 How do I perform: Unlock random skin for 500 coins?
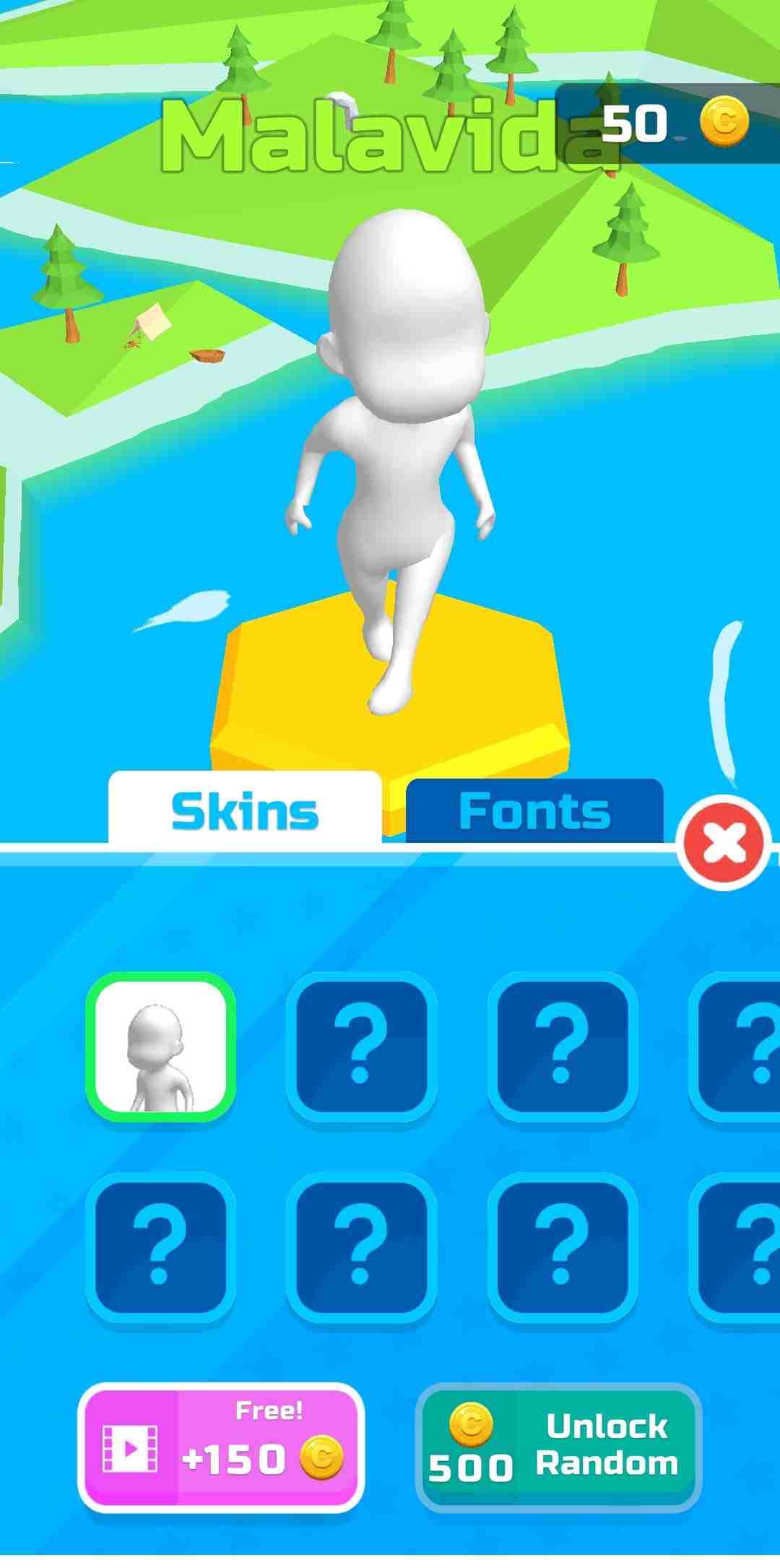click(x=558, y=1447)
